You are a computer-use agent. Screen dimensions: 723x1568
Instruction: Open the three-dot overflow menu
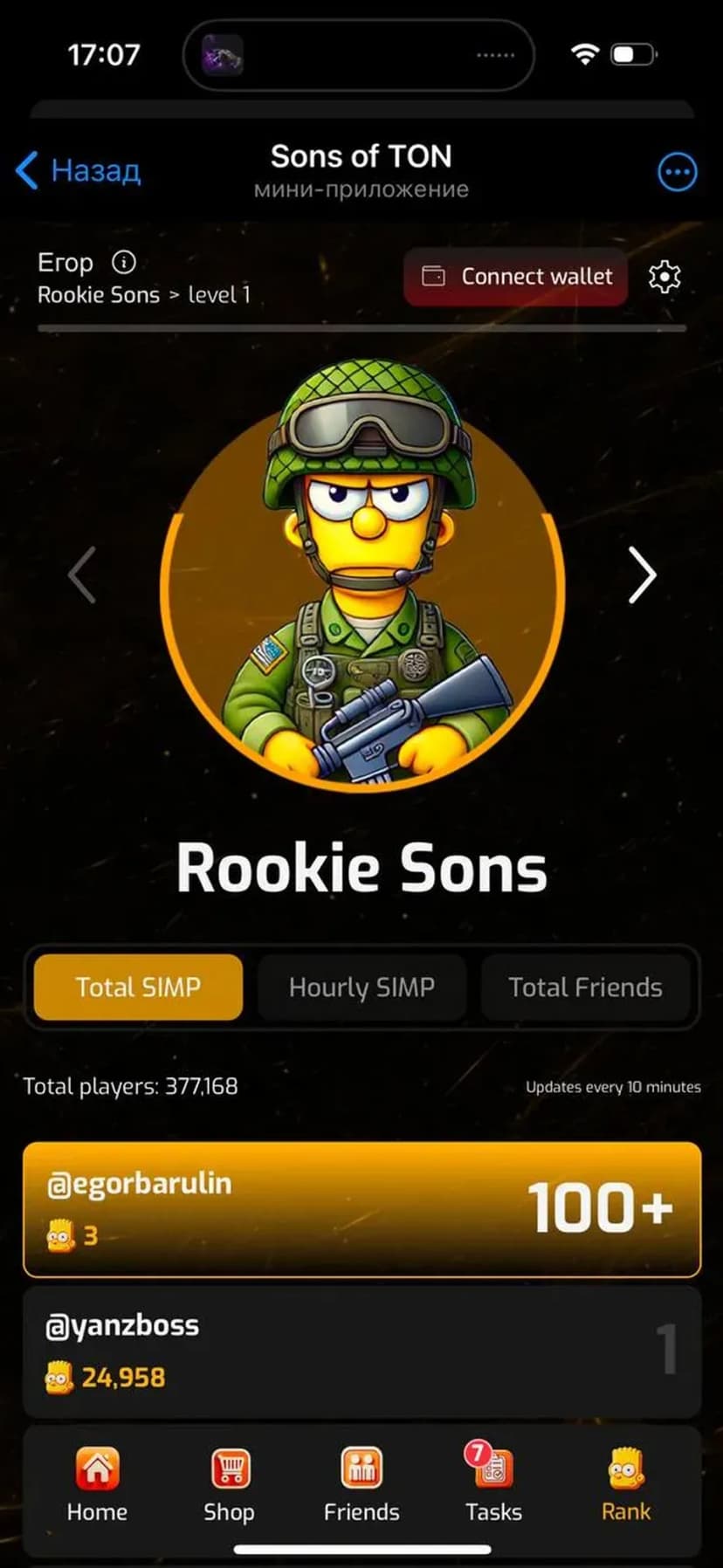[x=677, y=172]
